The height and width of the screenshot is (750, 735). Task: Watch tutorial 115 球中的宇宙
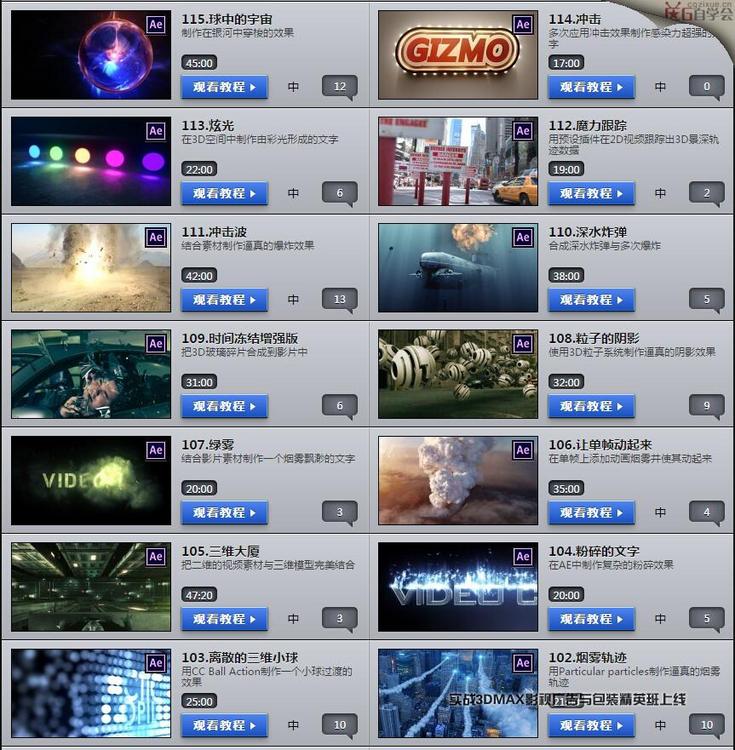coord(224,87)
